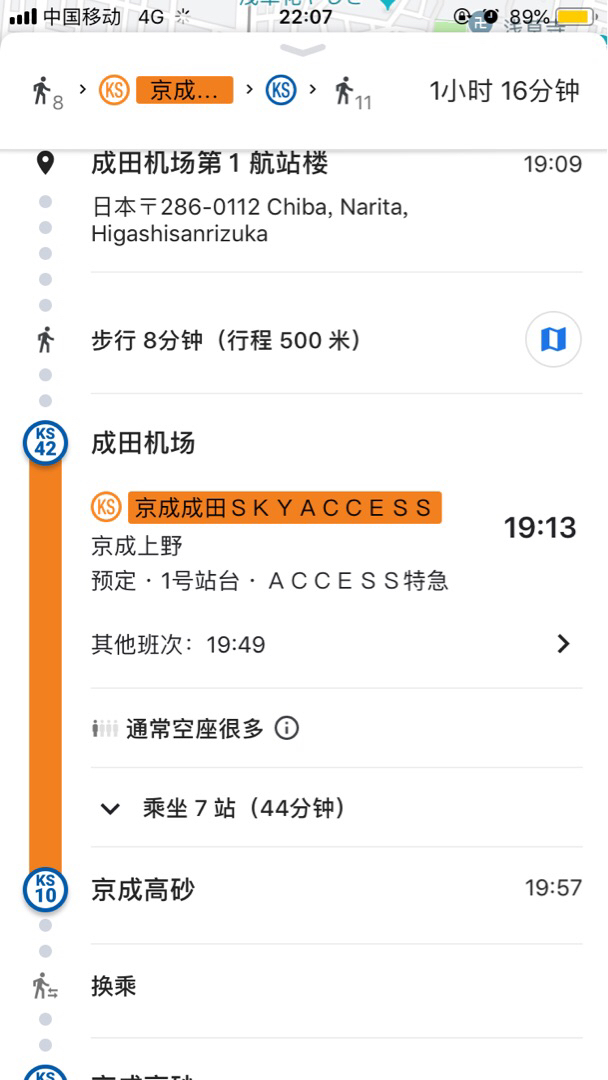The height and width of the screenshot is (1080, 608).
Task: View other departures after 19:49
Action: 337,645
